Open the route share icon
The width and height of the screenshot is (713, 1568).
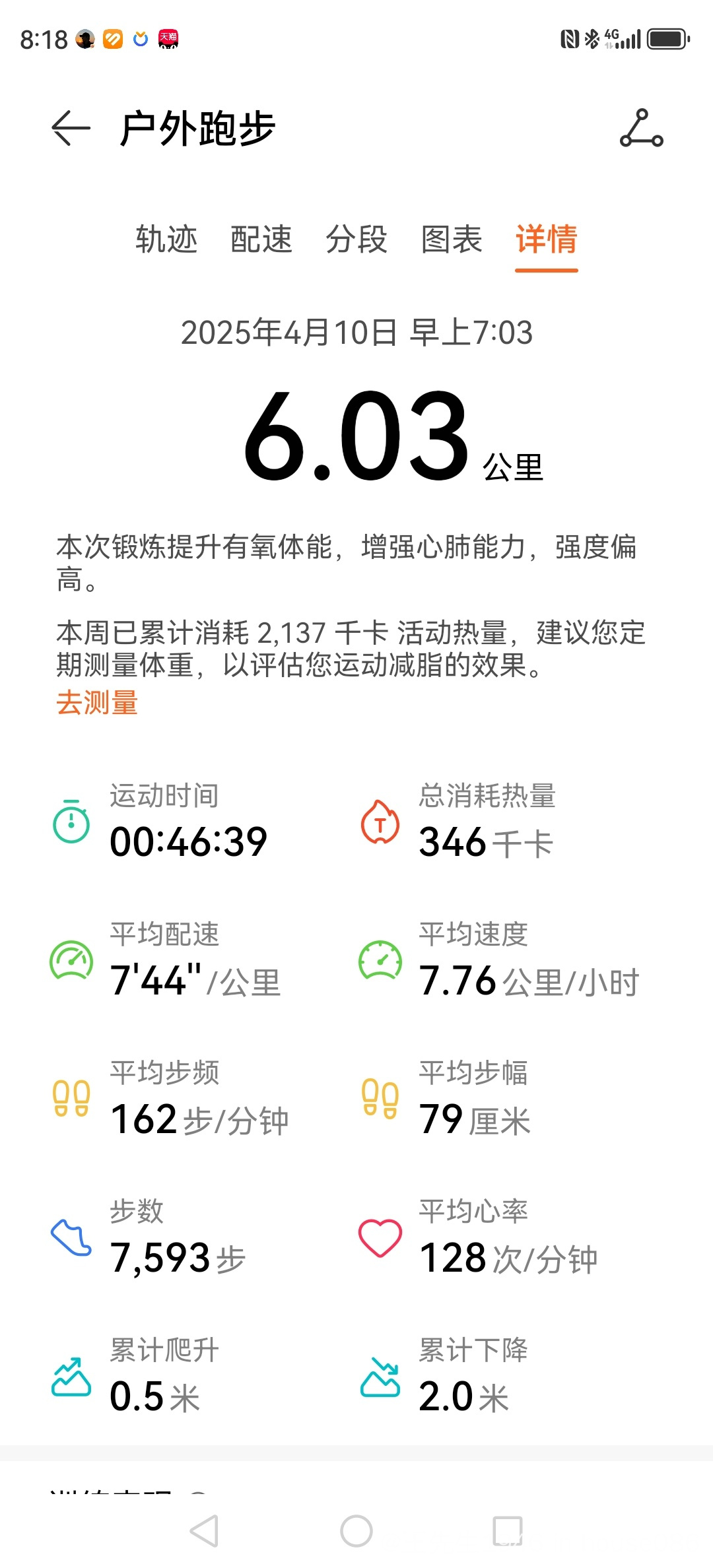coord(641,128)
